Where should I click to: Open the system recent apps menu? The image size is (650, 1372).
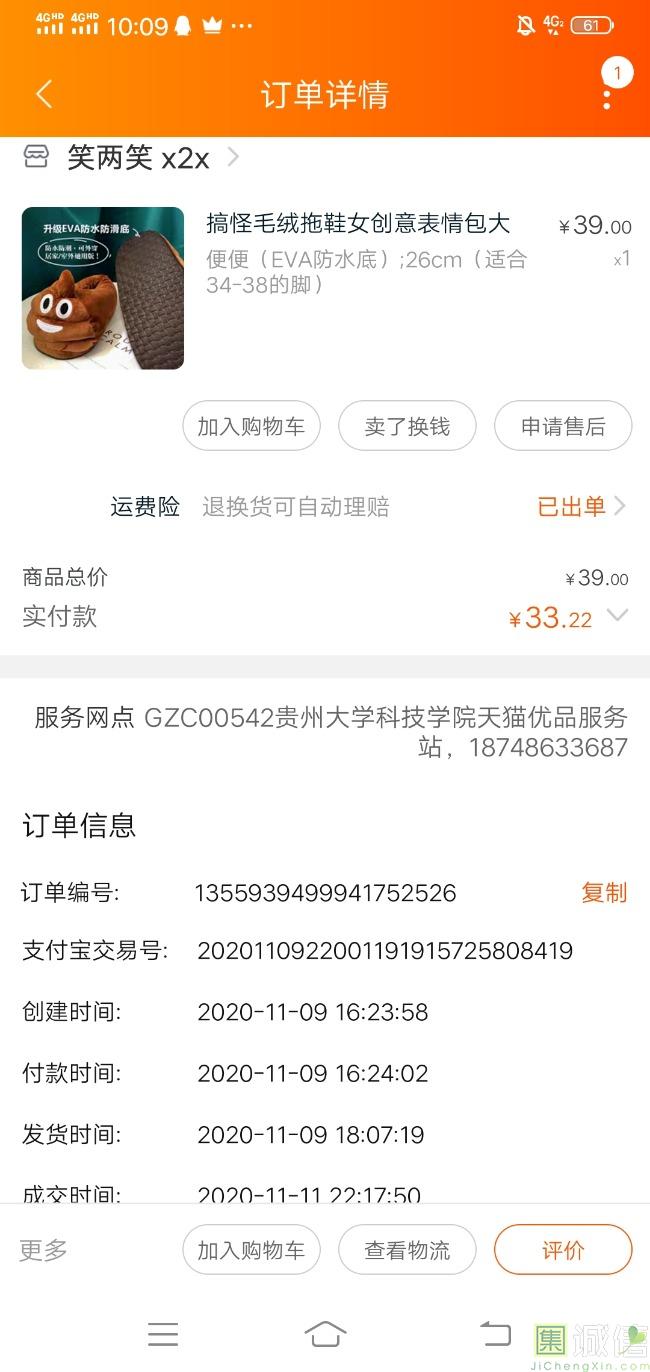[x=162, y=1334]
